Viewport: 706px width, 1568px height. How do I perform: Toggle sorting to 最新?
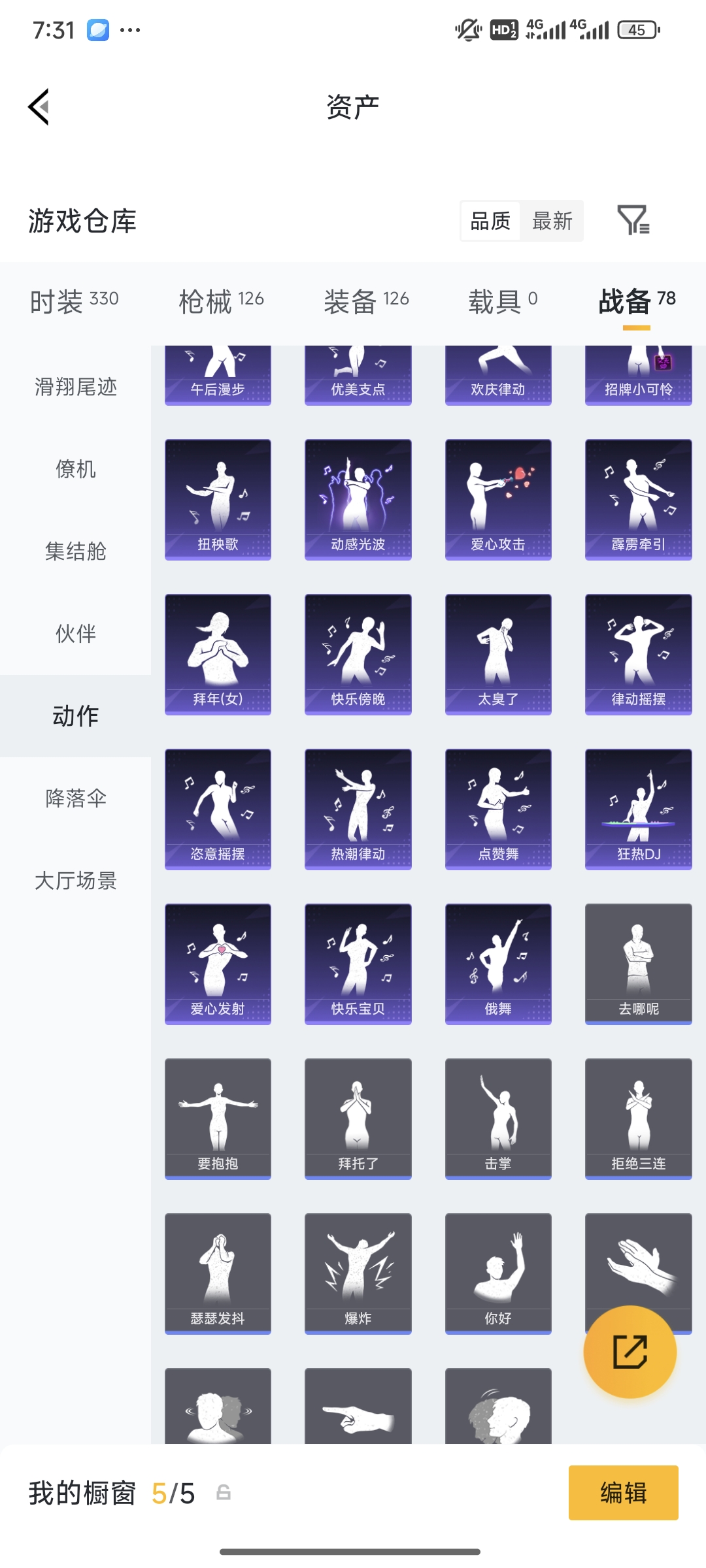(552, 222)
